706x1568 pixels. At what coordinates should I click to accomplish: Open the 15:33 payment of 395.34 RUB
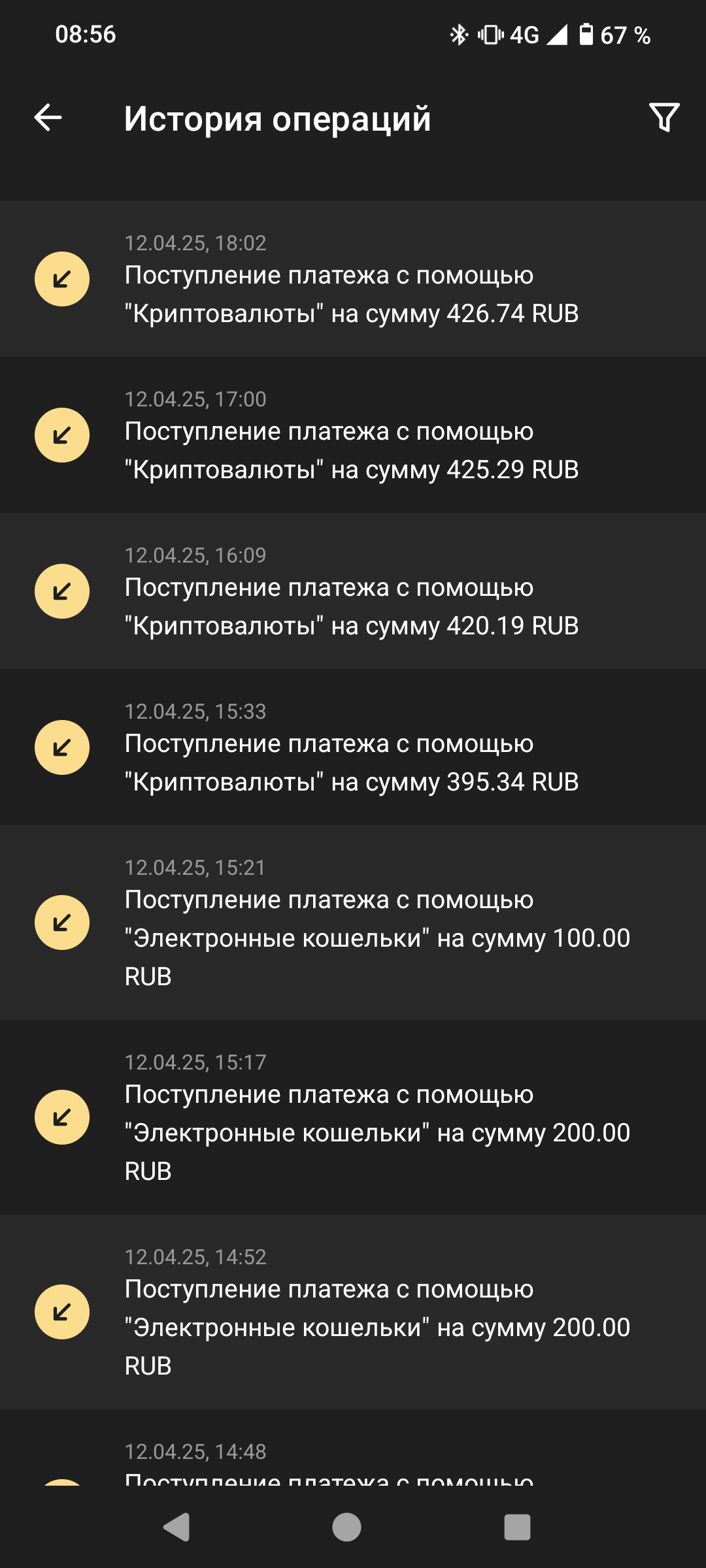point(352,747)
